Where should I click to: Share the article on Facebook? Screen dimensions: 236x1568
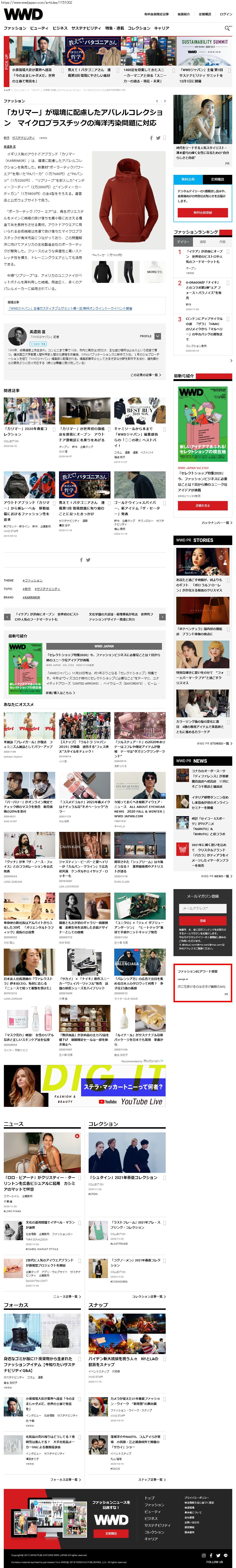click(151, 138)
